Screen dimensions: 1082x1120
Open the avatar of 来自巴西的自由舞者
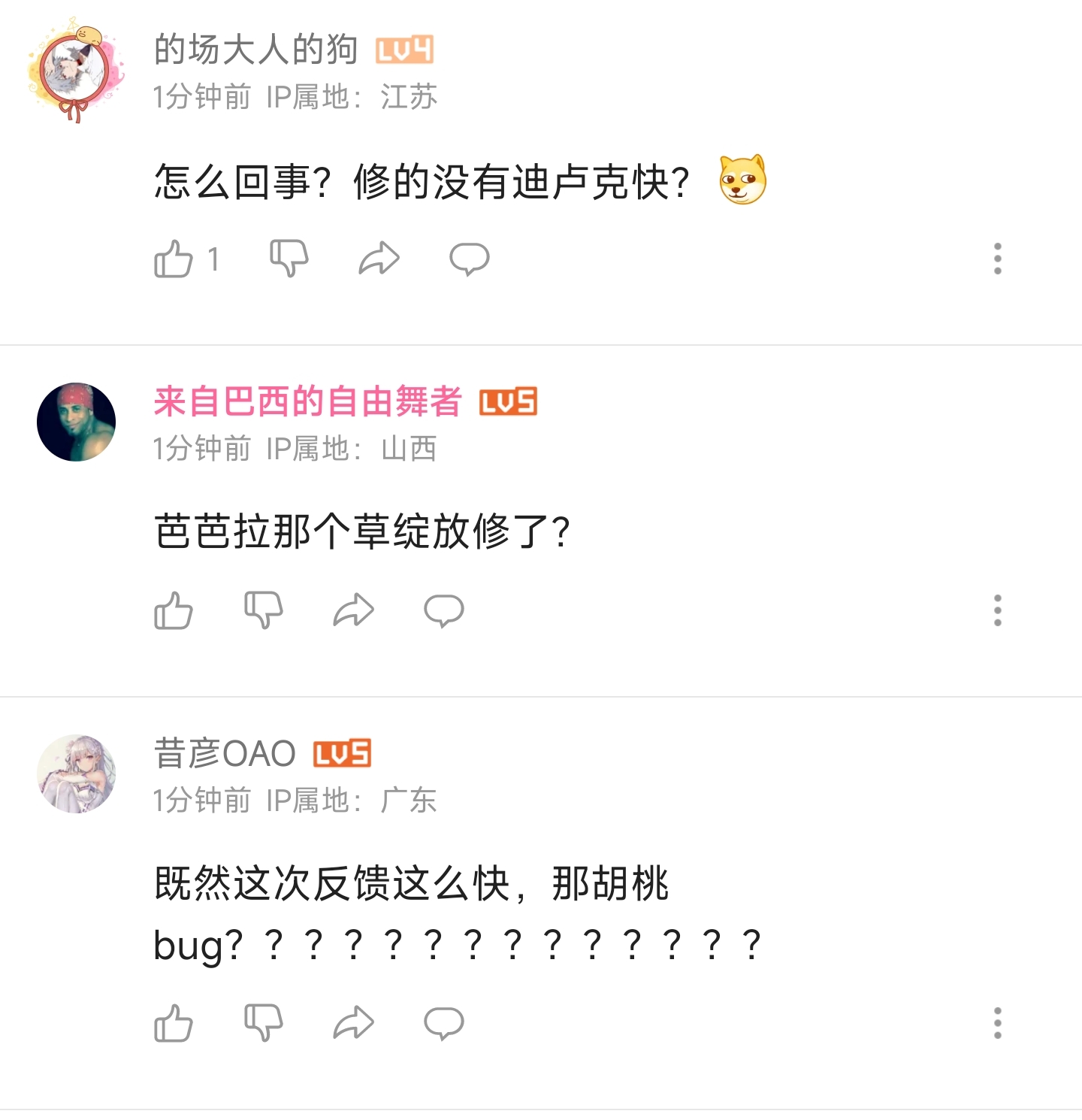pyautogui.click(x=76, y=422)
